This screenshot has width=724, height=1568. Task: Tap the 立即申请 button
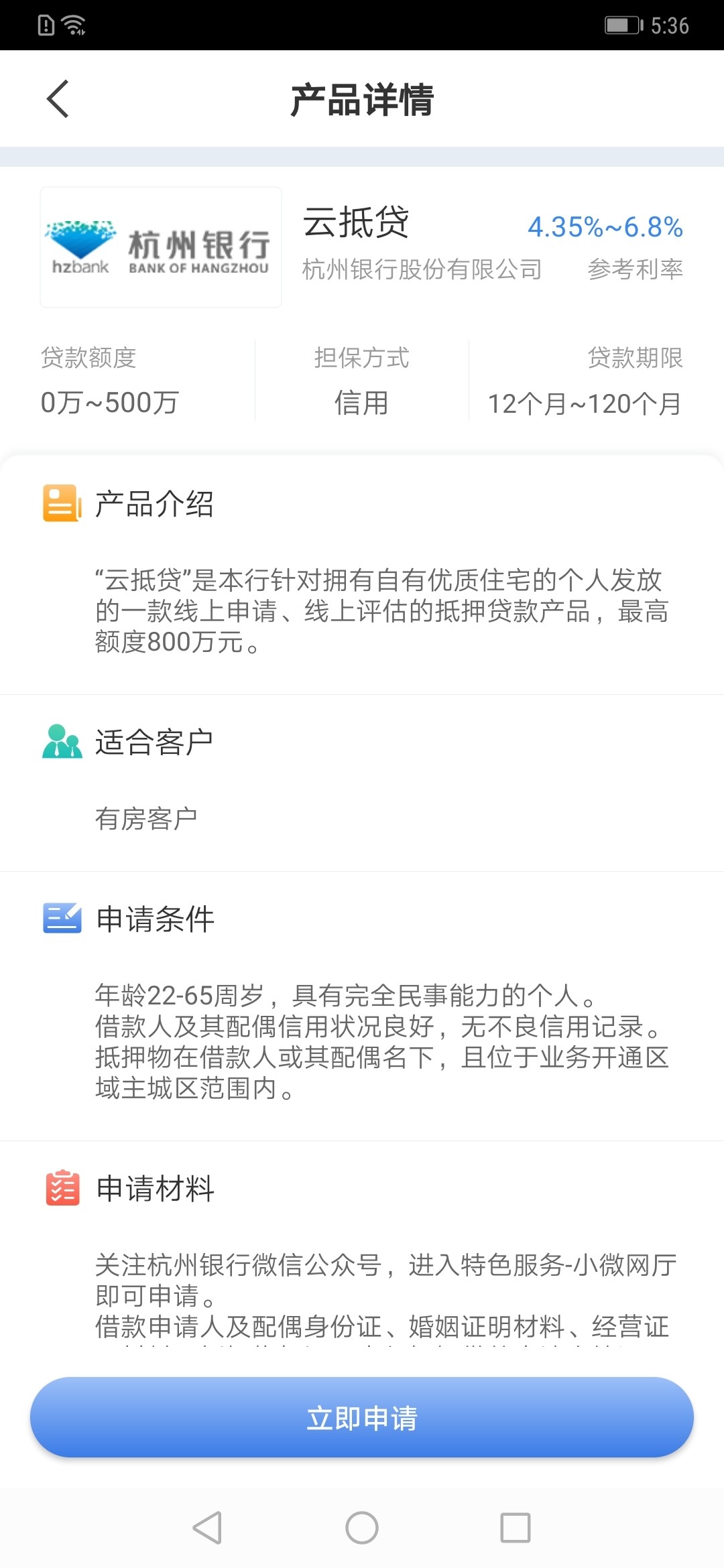362,1417
